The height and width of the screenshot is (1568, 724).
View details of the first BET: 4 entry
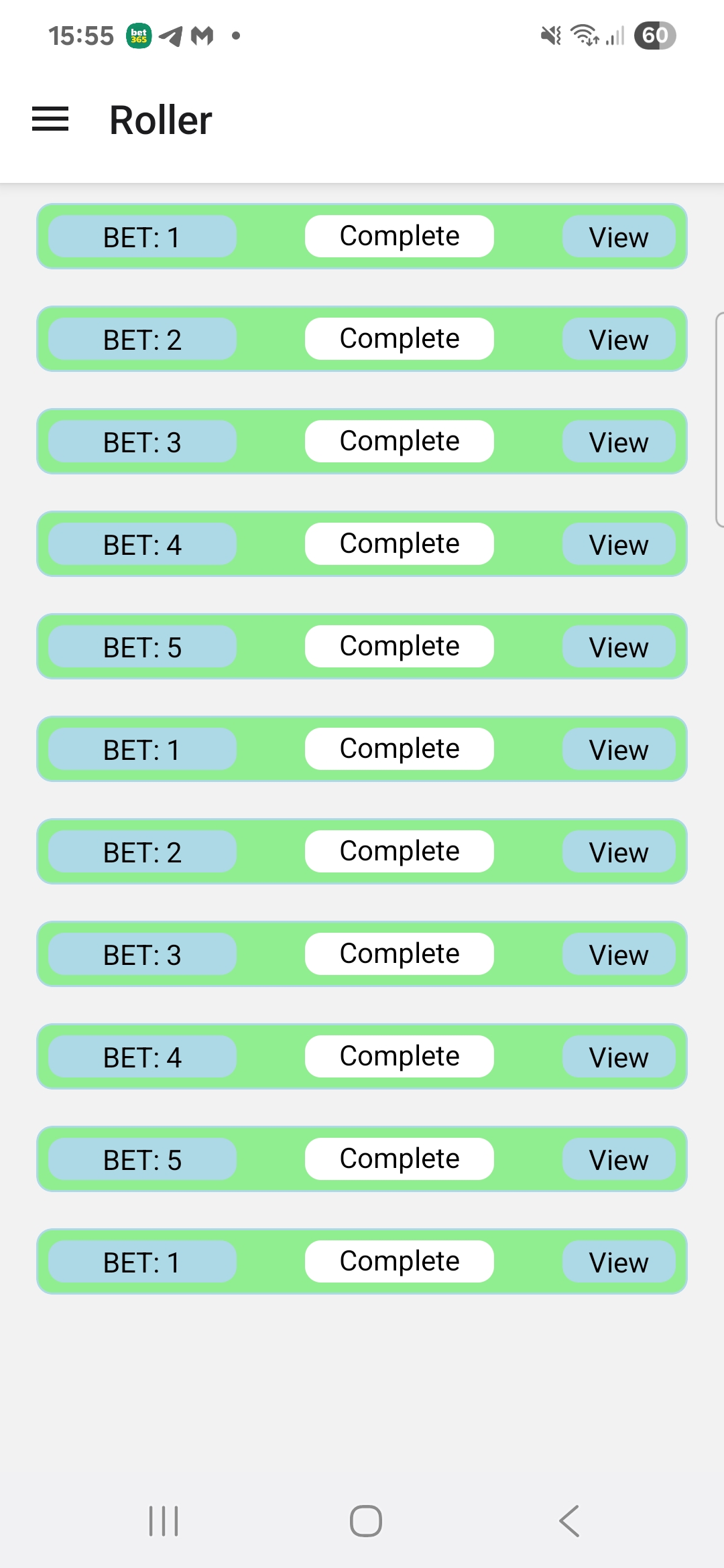pyautogui.click(x=618, y=544)
